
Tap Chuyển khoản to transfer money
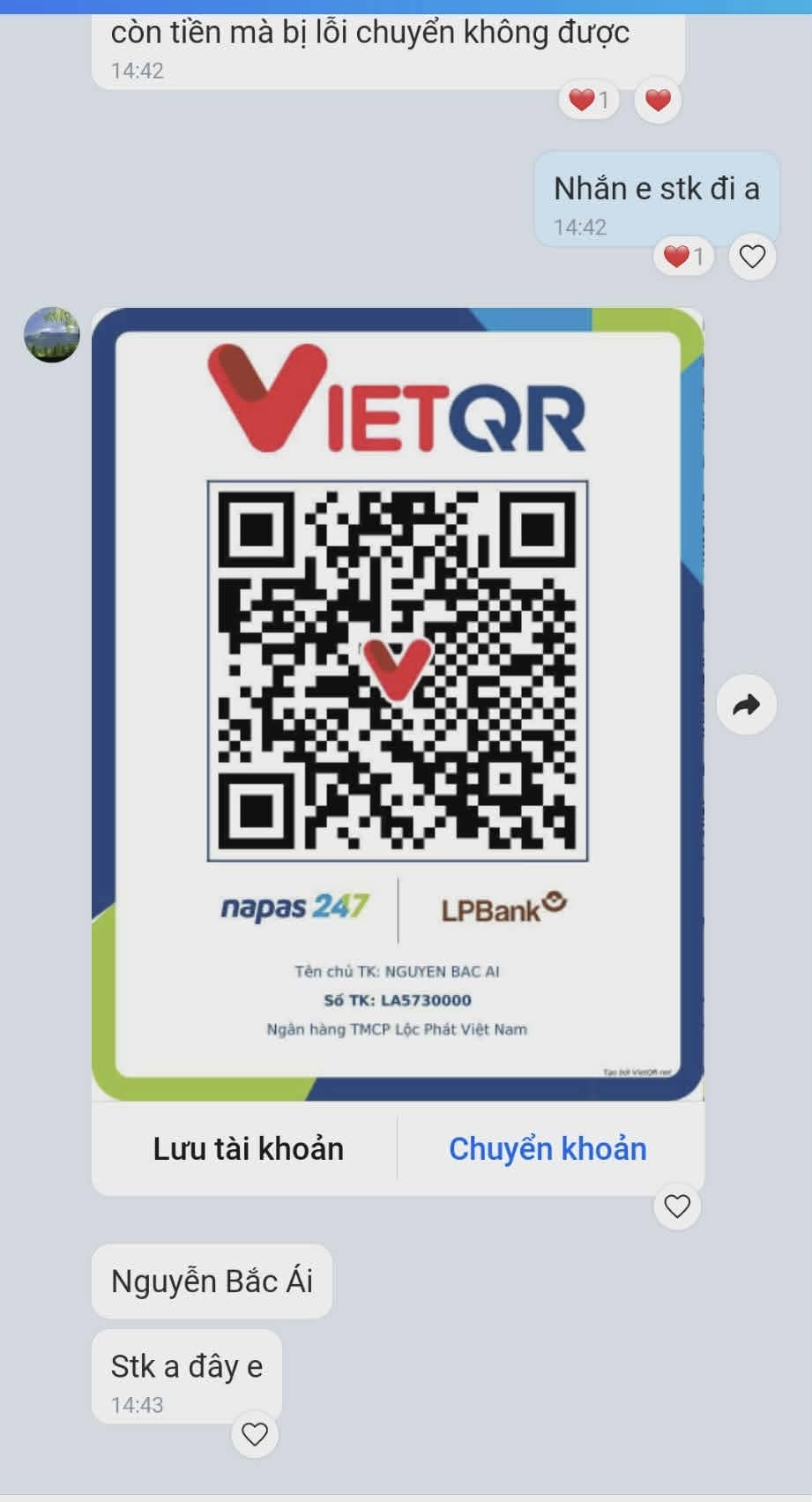[x=548, y=1148]
